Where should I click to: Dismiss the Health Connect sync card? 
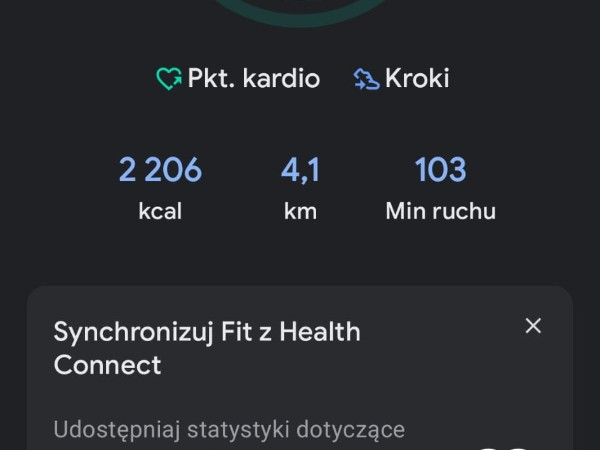click(x=533, y=326)
